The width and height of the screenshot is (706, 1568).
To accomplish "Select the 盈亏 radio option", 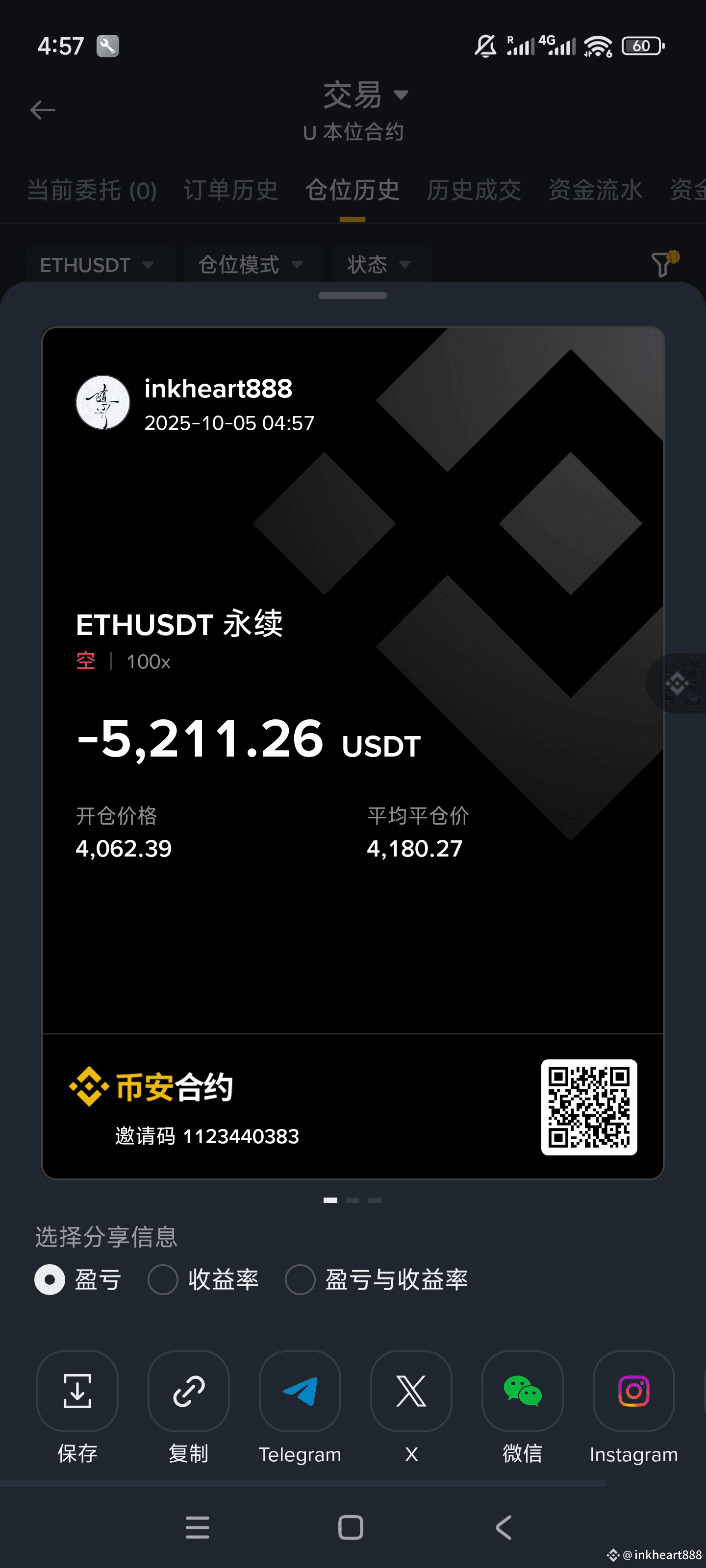I will click(50, 1279).
